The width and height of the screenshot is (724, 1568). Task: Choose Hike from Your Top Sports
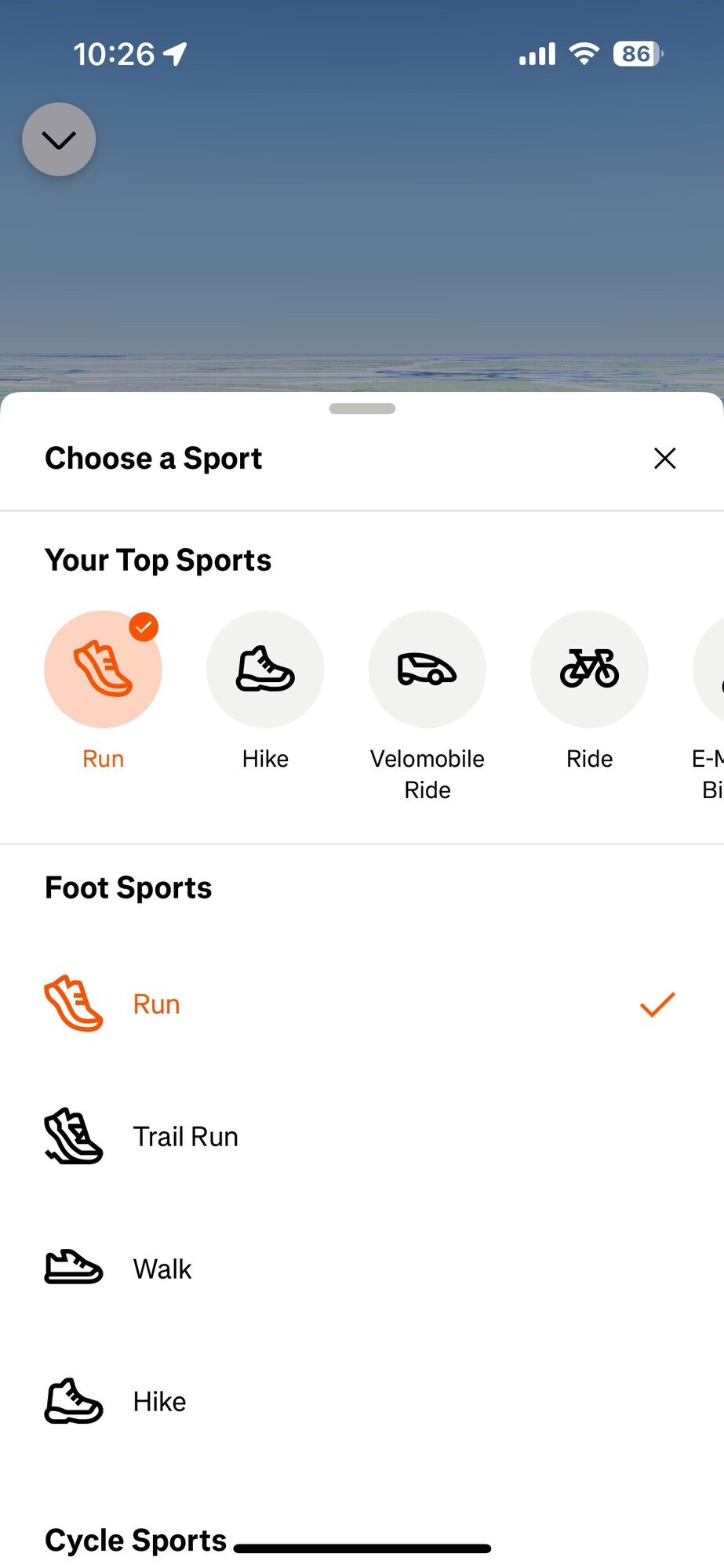click(x=265, y=670)
